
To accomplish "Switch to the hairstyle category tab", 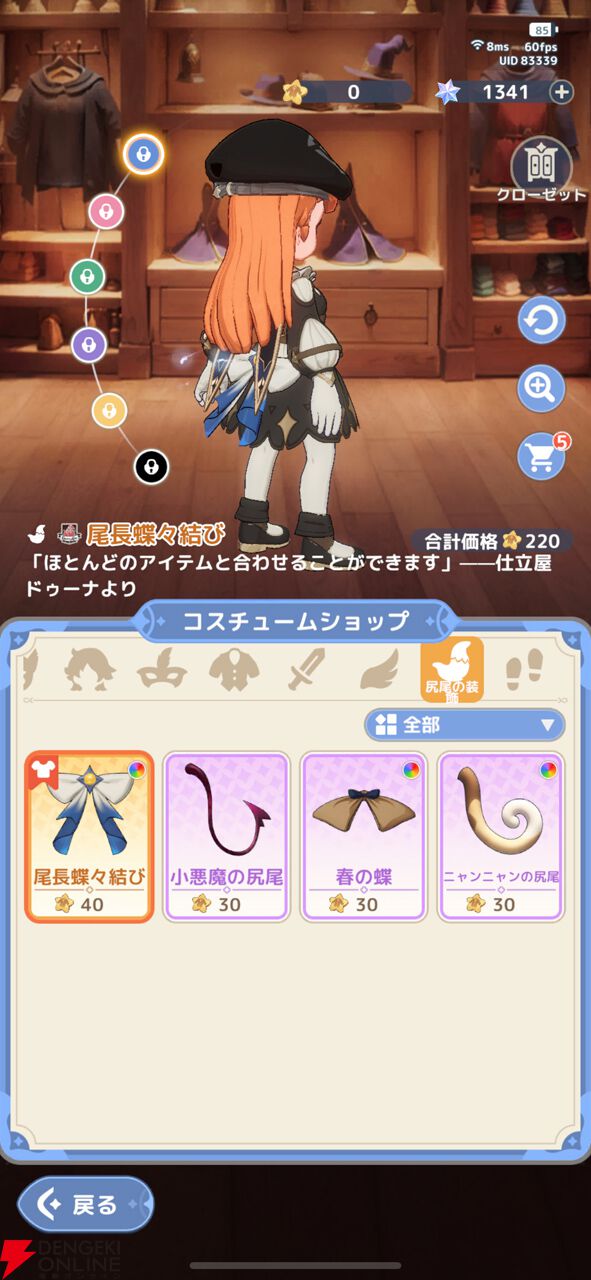I will tap(91, 671).
